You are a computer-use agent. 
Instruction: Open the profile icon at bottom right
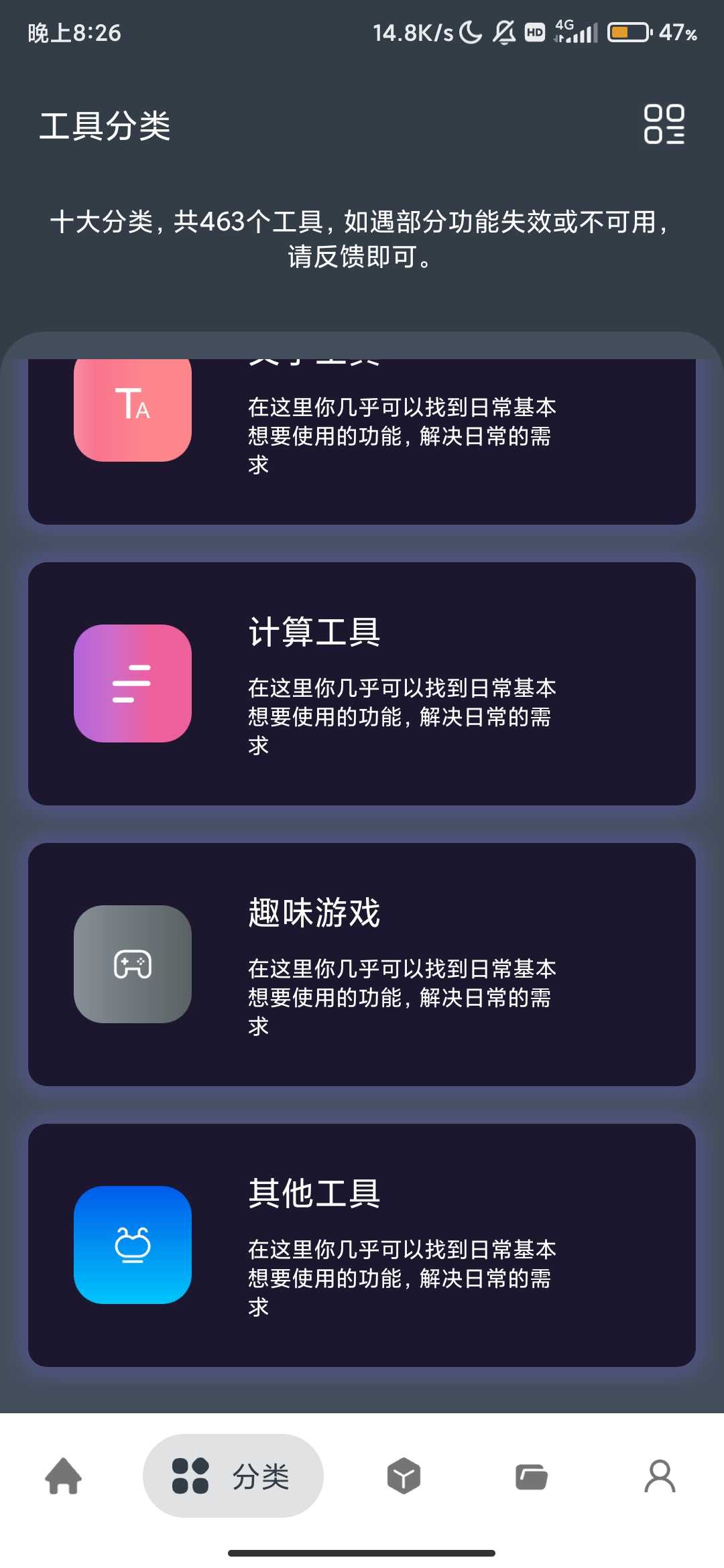660,1476
